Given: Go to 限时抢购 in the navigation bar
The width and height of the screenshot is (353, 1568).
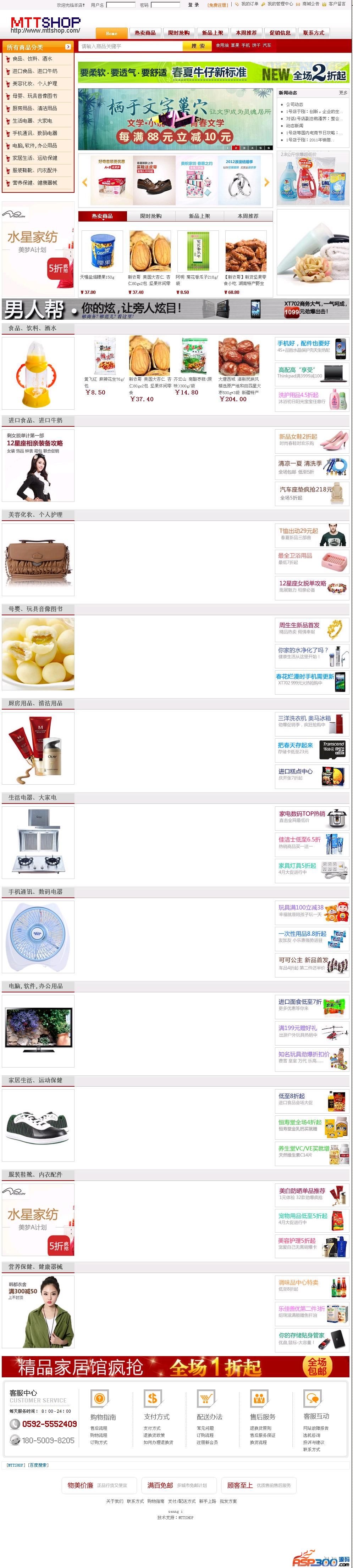Looking at the screenshot, I should tap(179, 33).
